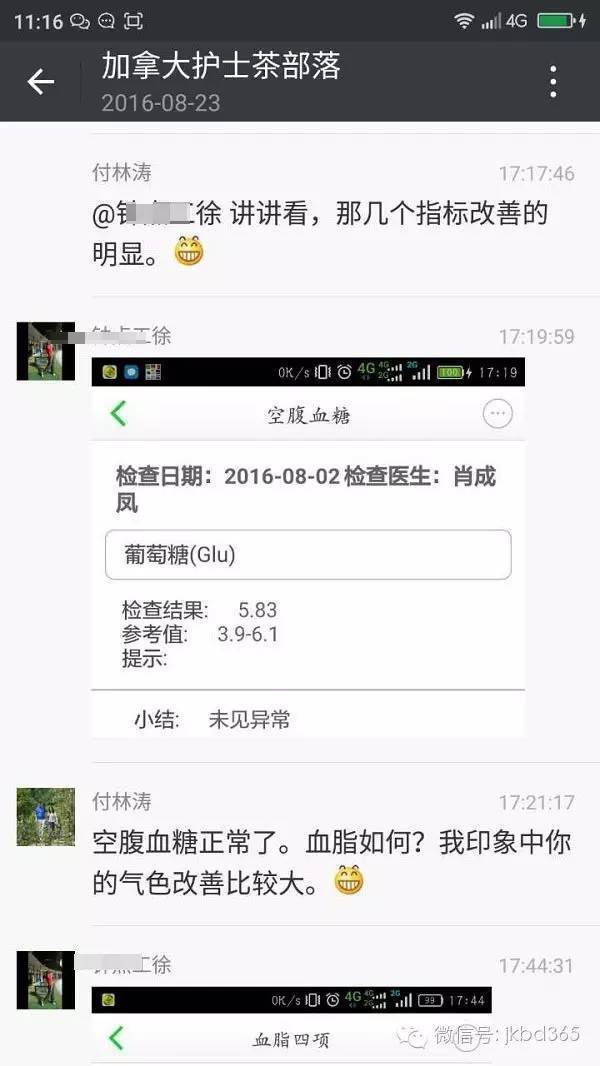Viewport: 600px width, 1066px height.
Task: Open the overflow menu in header
Action: tap(553, 82)
